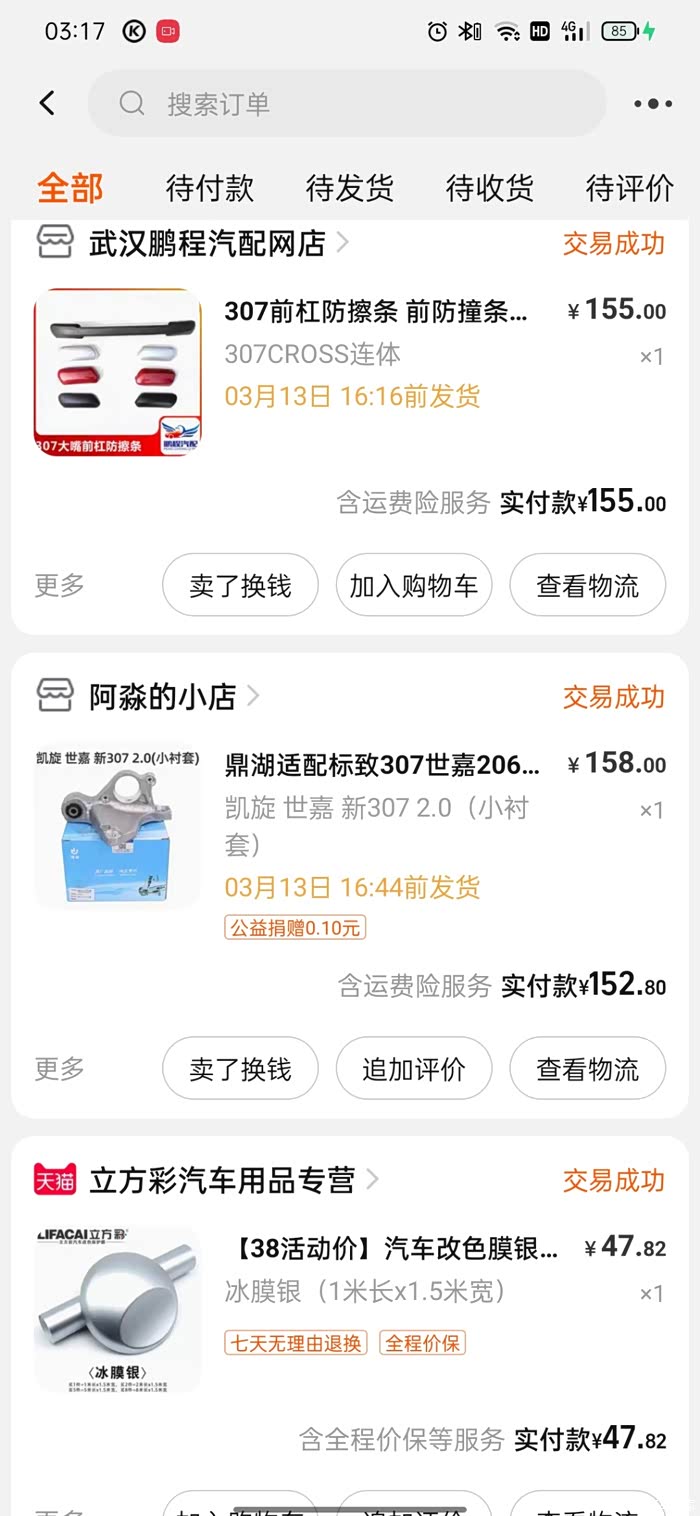The height and width of the screenshot is (1516, 700).
Task: Open the three-dot overflow menu
Action: coord(652,103)
